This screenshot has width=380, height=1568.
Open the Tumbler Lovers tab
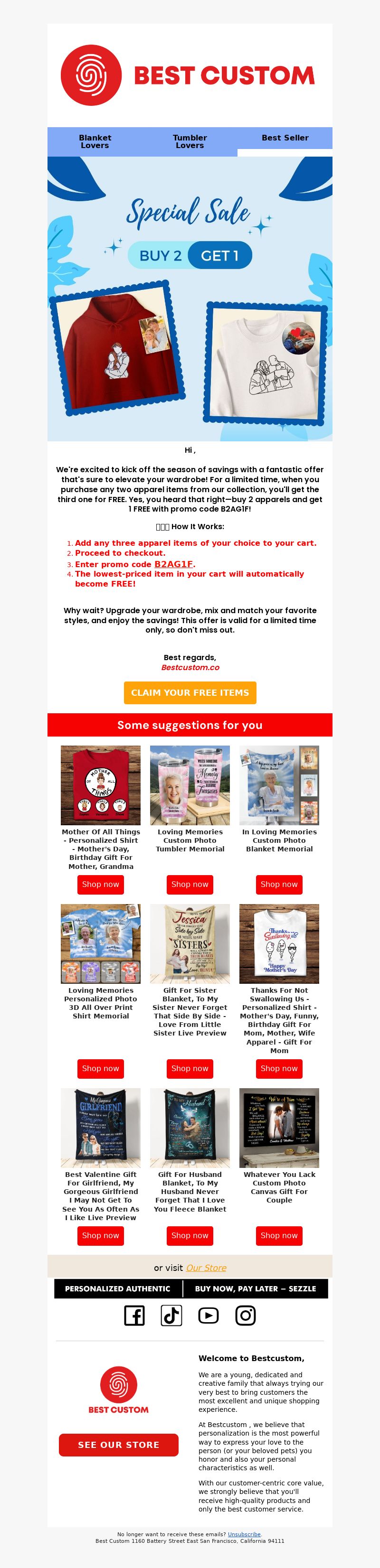(190, 141)
